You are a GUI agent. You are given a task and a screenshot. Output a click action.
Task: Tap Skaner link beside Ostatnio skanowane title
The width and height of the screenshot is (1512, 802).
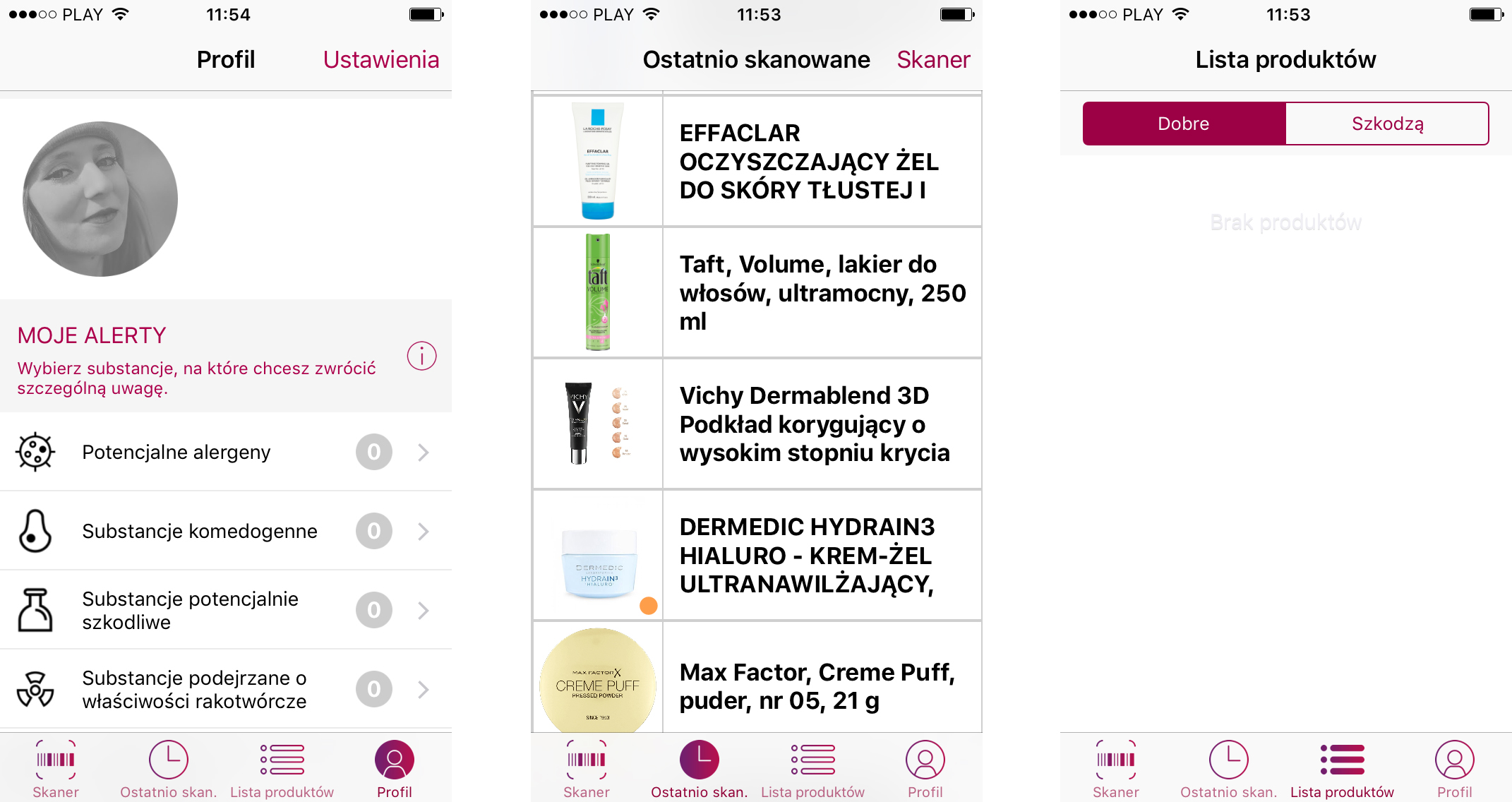(933, 60)
